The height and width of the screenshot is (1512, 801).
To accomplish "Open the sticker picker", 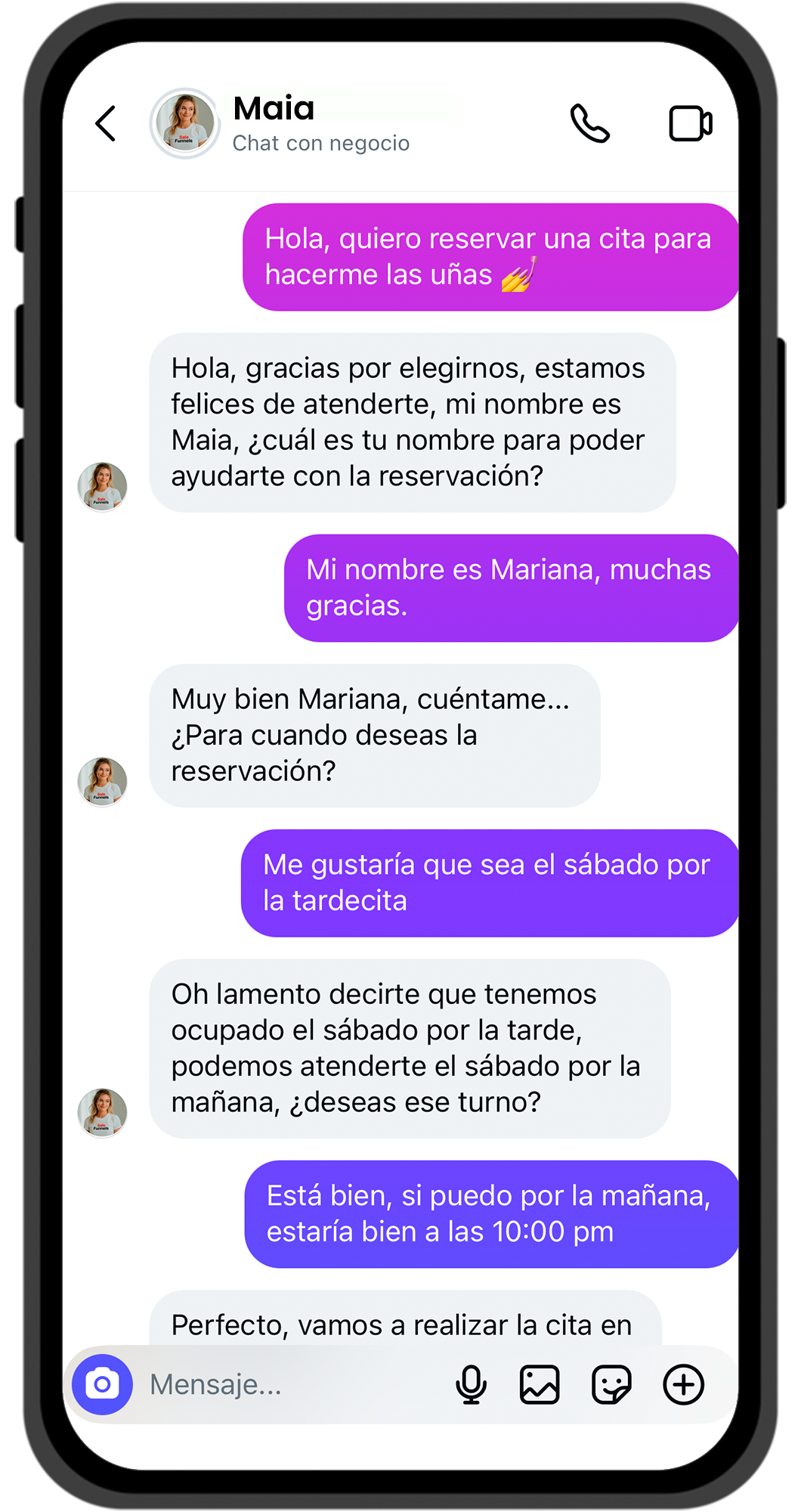I will (x=611, y=1384).
